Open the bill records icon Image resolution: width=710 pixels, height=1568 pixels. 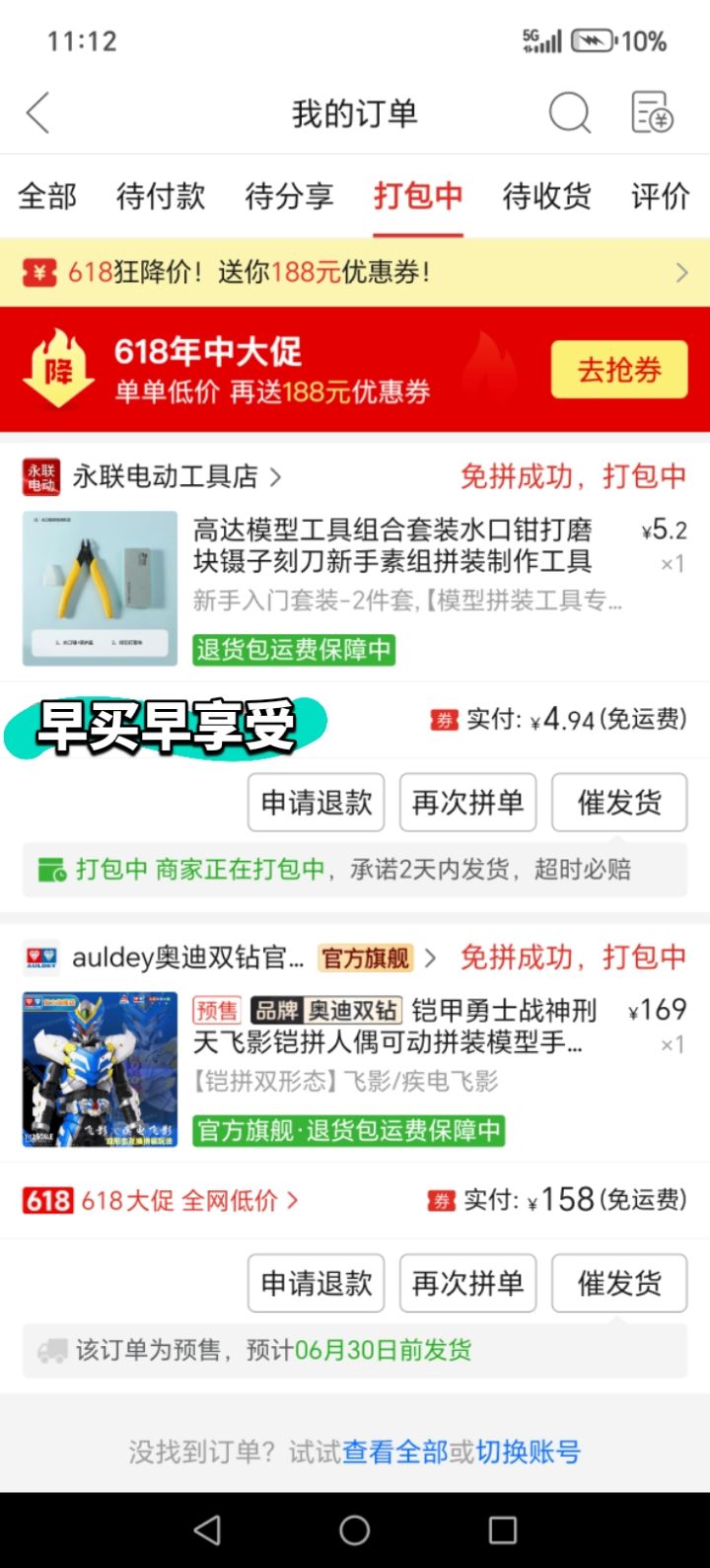(x=652, y=112)
